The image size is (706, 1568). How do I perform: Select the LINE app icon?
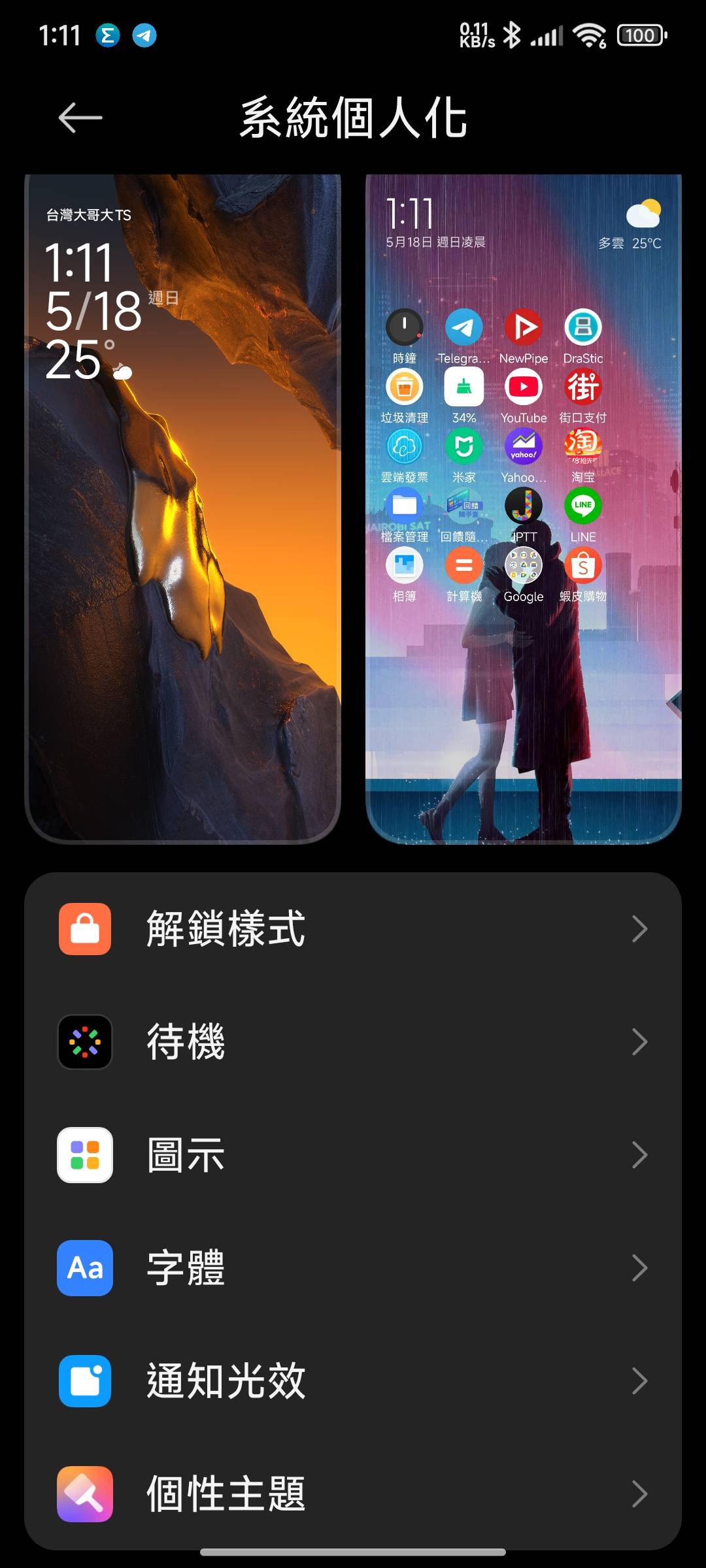[x=582, y=506]
